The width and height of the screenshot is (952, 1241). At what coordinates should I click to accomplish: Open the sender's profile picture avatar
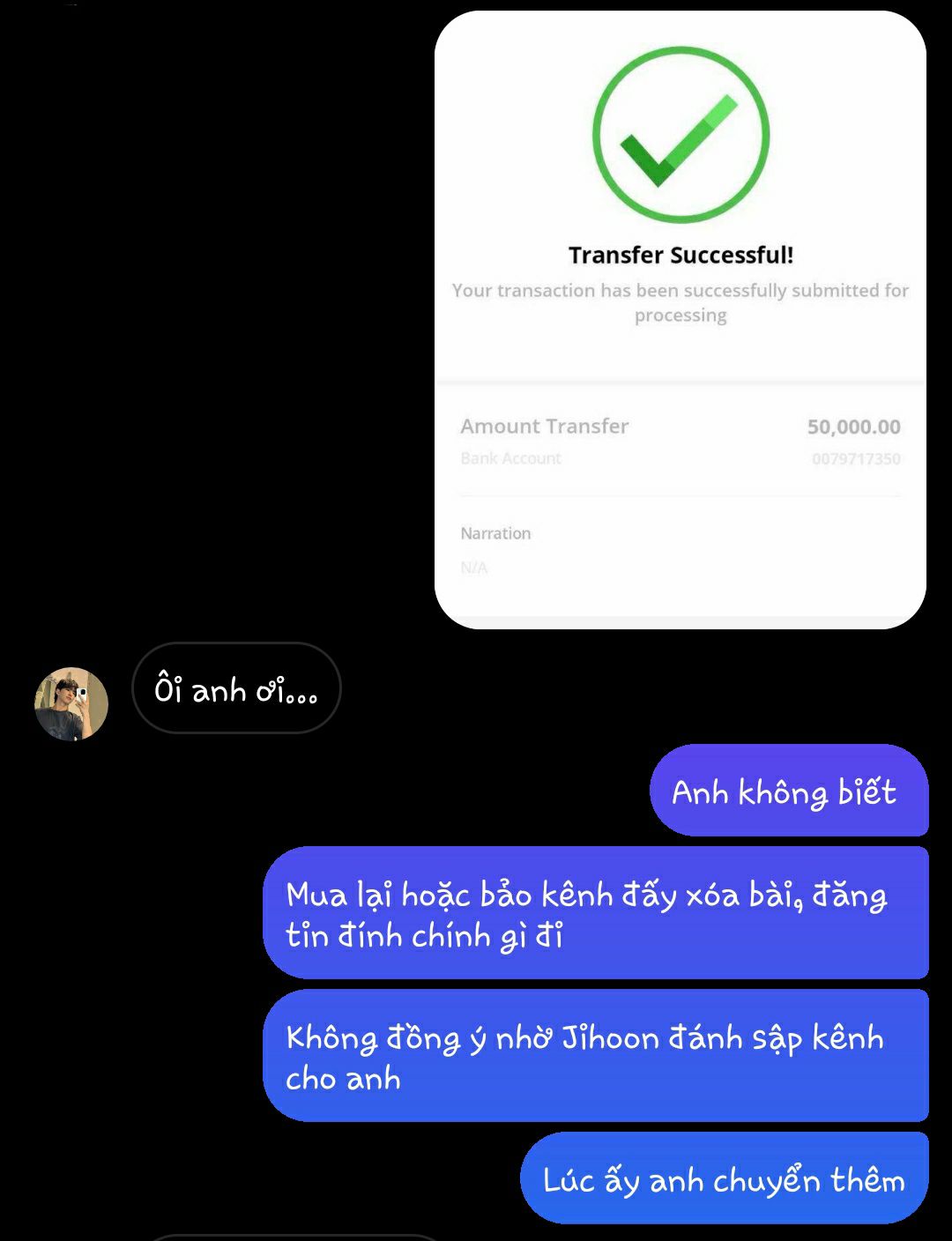click(x=71, y=703)
